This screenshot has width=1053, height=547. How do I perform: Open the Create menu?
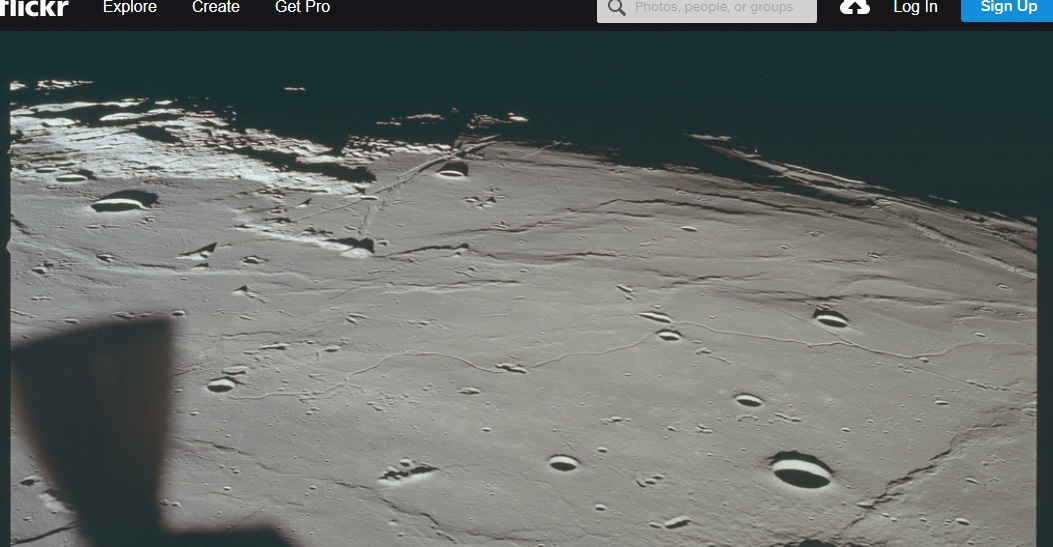[x=216, y=7]
